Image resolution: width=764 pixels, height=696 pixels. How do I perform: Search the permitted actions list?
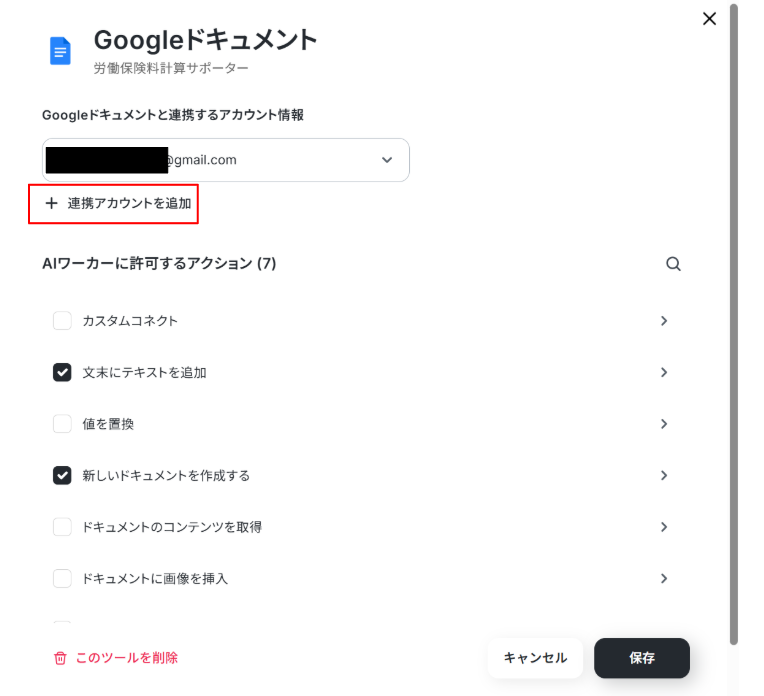coord(673,264)
